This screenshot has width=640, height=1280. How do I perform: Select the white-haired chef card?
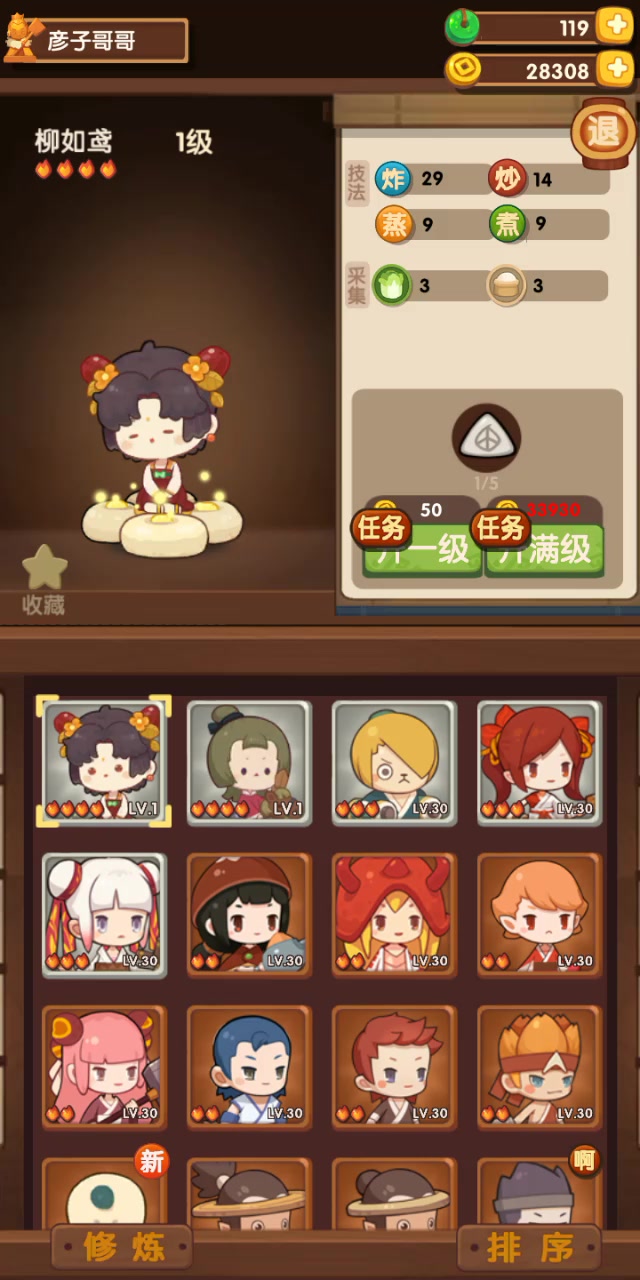tap(104, 914)
